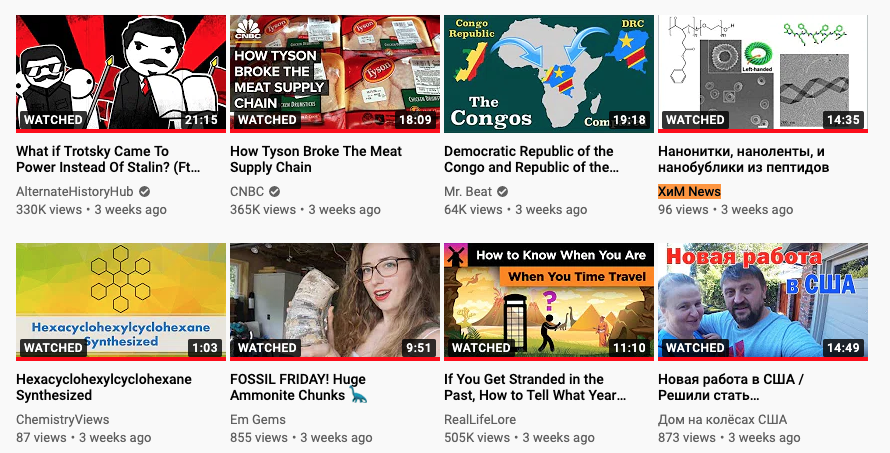Image resolution: width=890 pixels, height=453 pixels.
Task: Open the Дом на колёсах США channel
Action: tap(722, 419)
